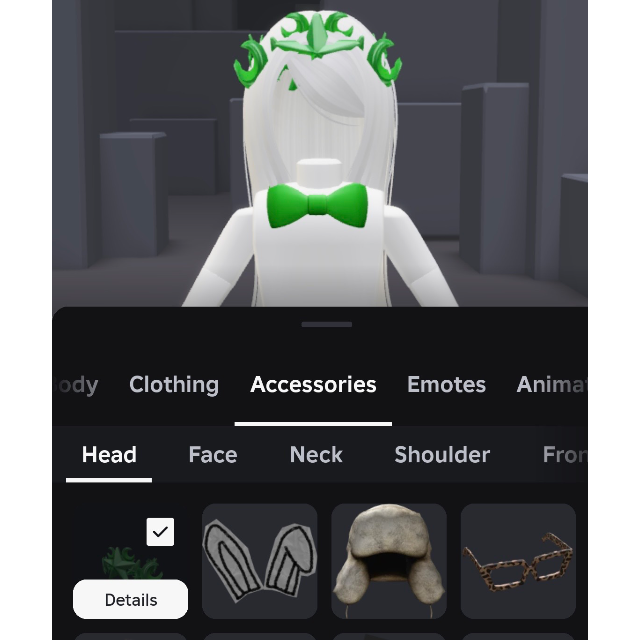The width and height of the screenshot is (640, 640).
Task: Open Shoulder accessories category
Action: (x=442, y=455)
